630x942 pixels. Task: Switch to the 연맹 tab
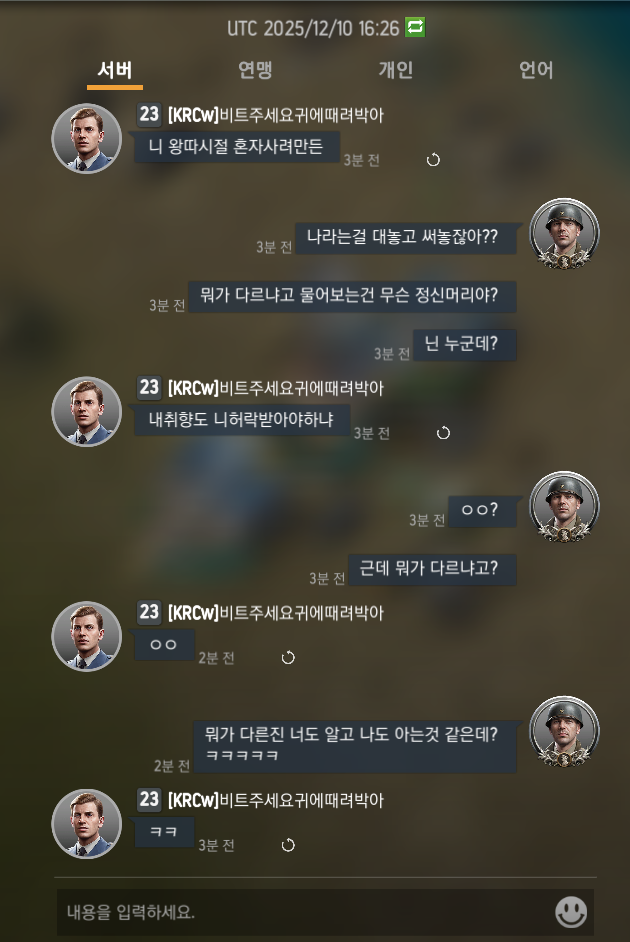255,70
